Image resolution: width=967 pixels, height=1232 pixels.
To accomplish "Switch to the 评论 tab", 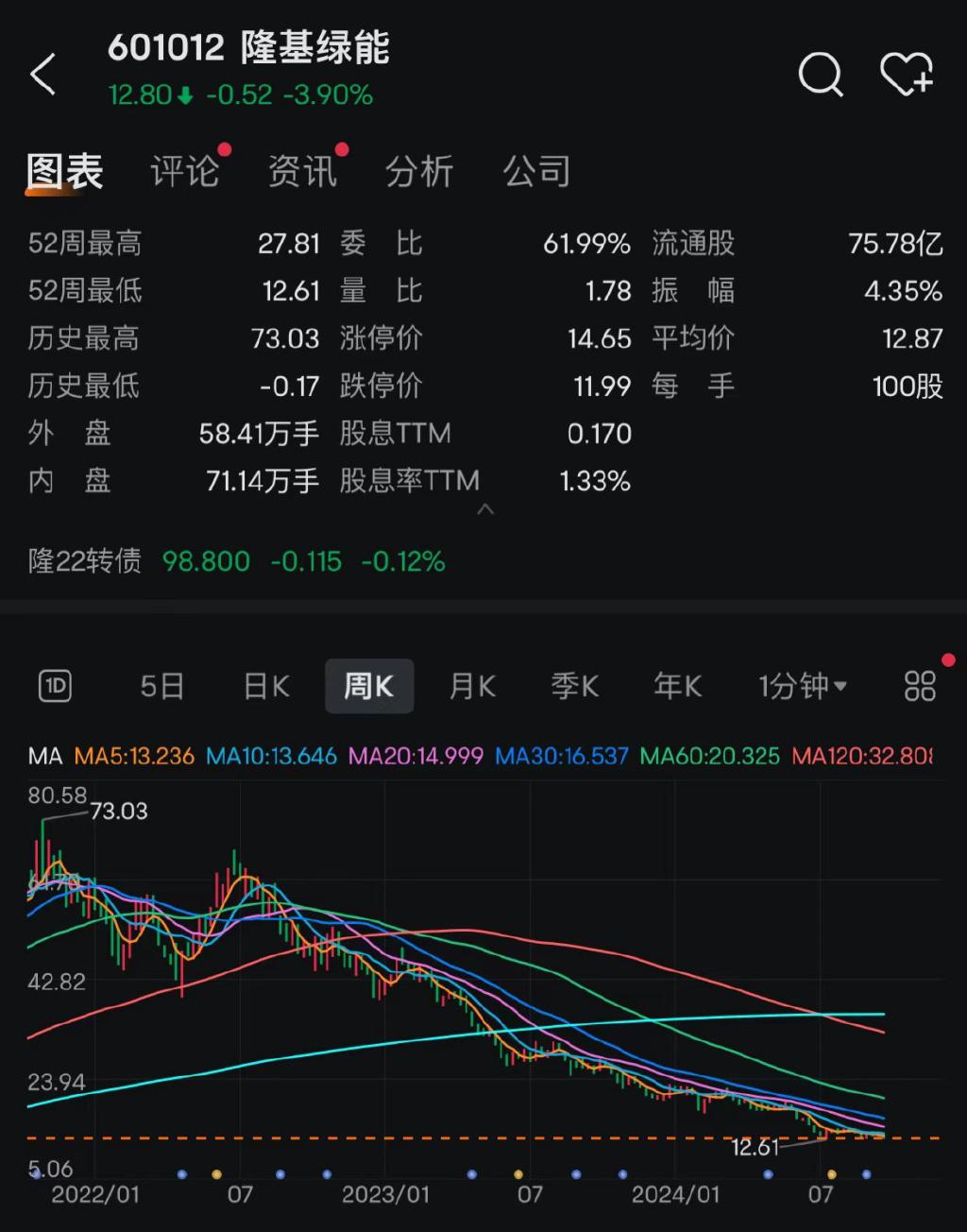I will [x=185, y=172].
